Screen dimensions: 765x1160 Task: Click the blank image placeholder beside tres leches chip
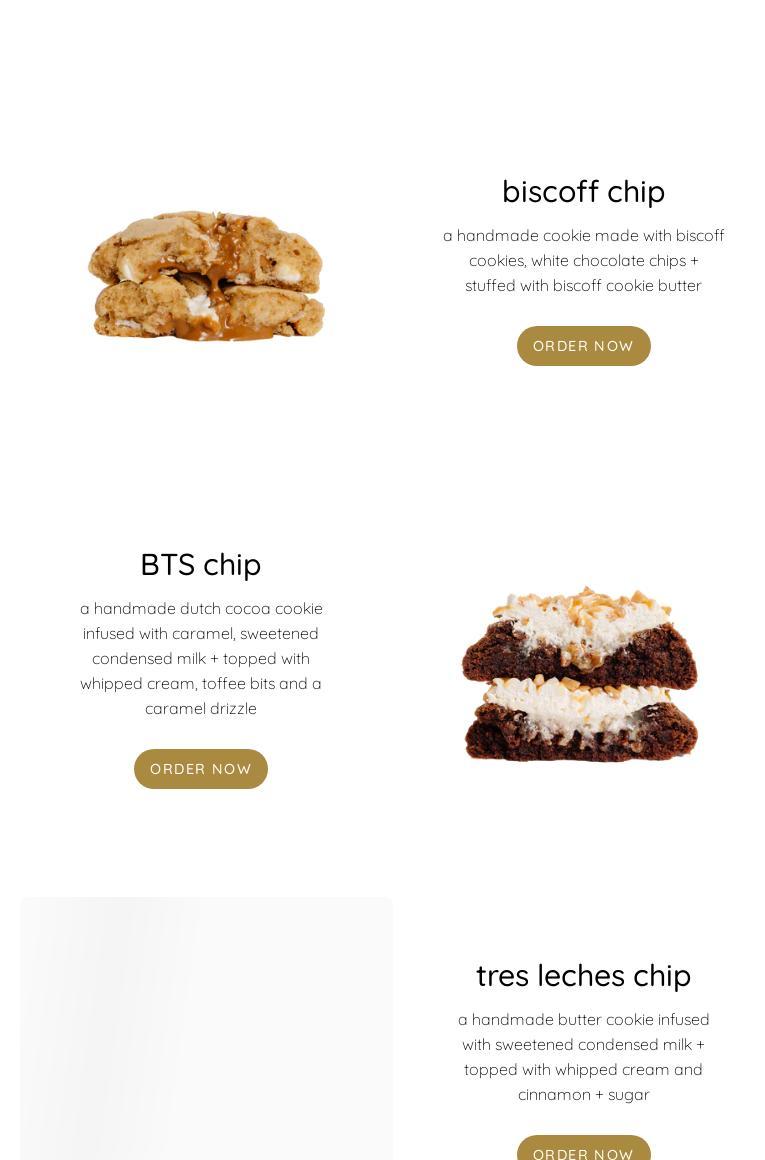click(206, 1028)
